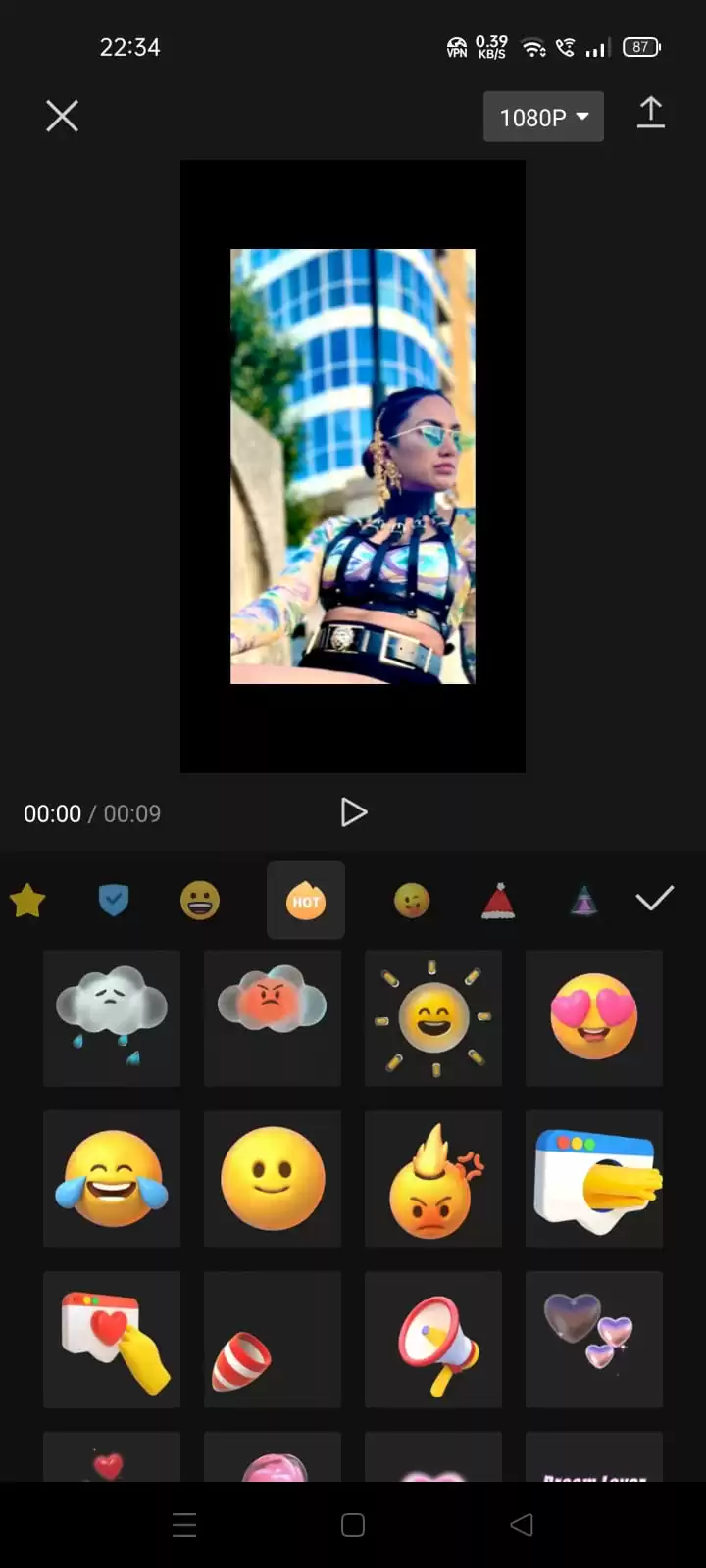Screen dimensions: 706x1568
Task: Pick the heart-eyes emoji sticker
Action: [x=594, y=1017]
